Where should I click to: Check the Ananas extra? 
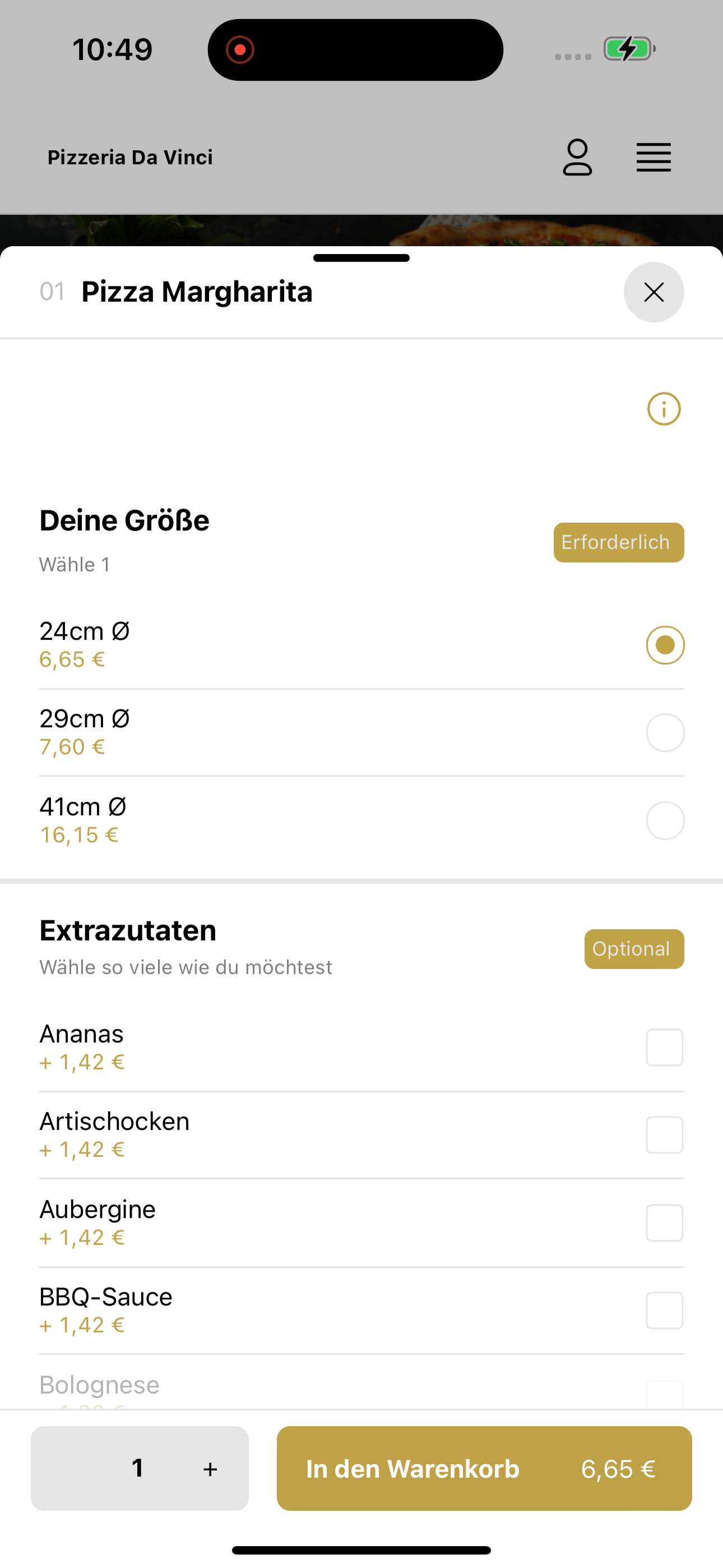click(665, 1048)
